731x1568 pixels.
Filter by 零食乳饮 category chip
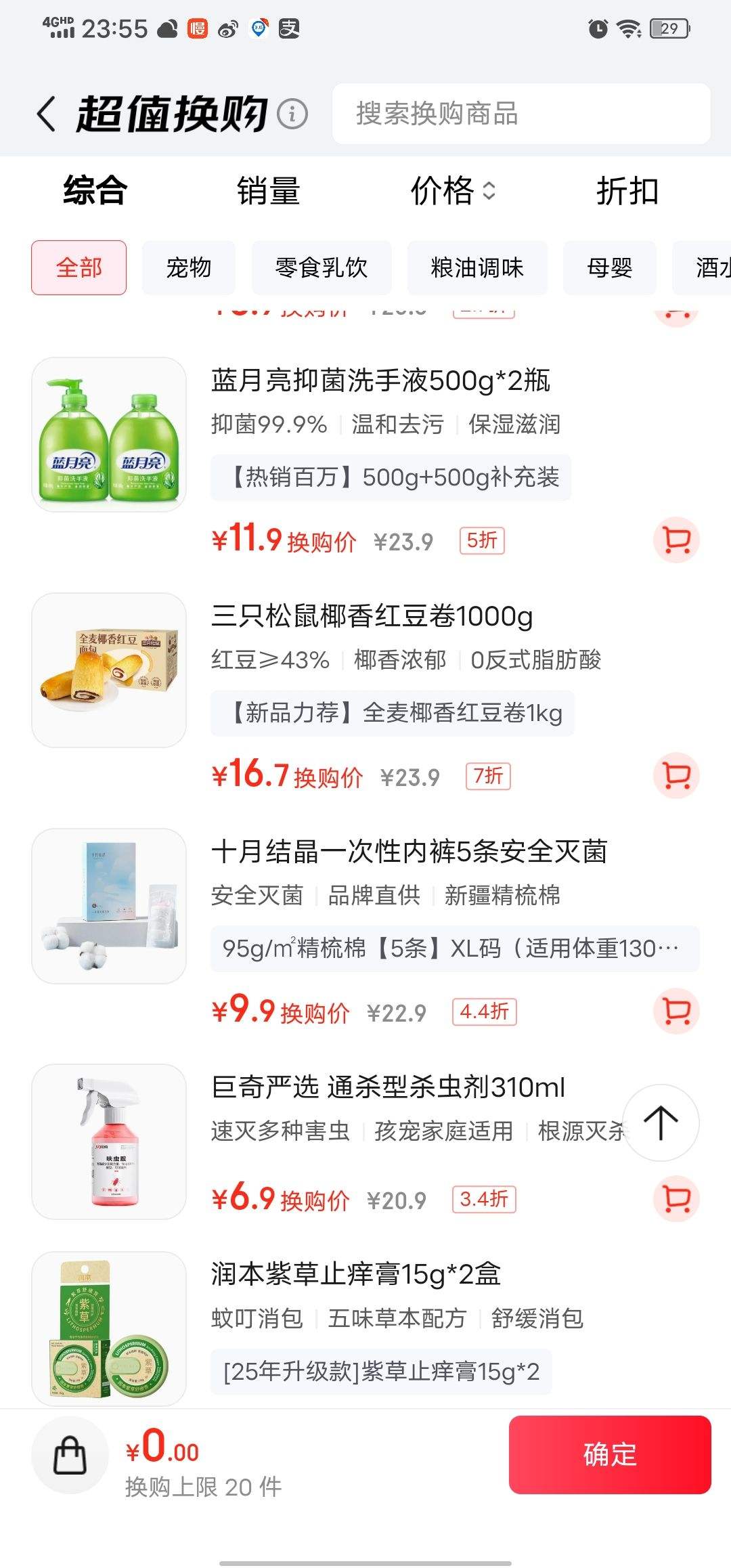(322, 268)
